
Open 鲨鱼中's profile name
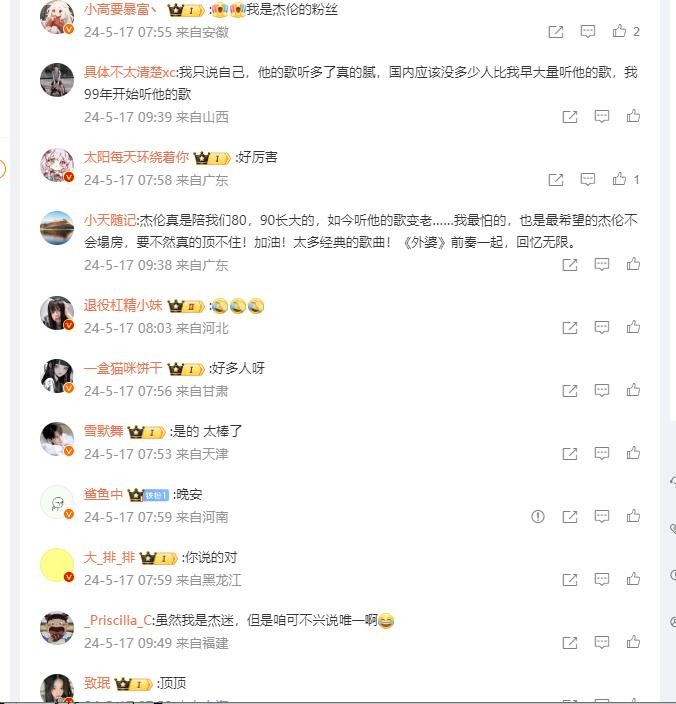coord(103,494)
